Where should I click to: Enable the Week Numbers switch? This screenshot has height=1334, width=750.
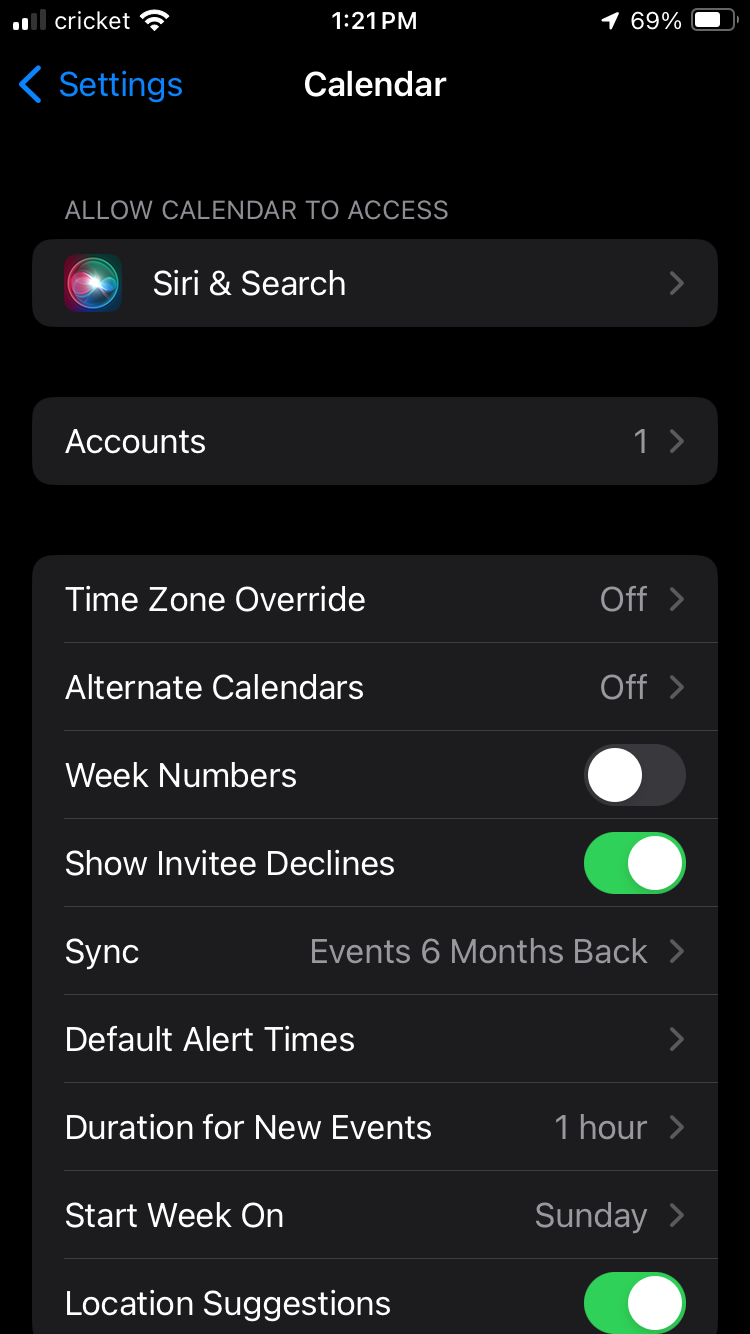pyautogui.click(x=634, y=775)
